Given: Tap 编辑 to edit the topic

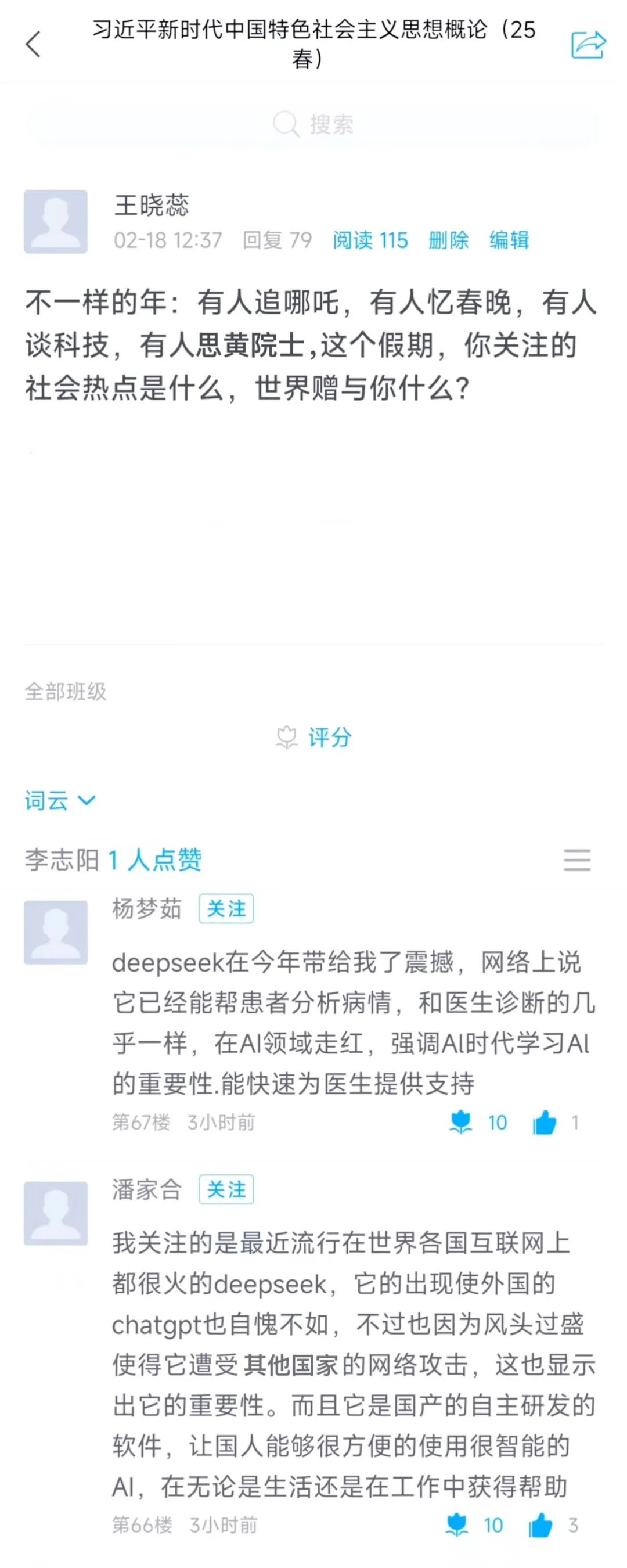Looking at the screenshot, I should click(509, 240).
